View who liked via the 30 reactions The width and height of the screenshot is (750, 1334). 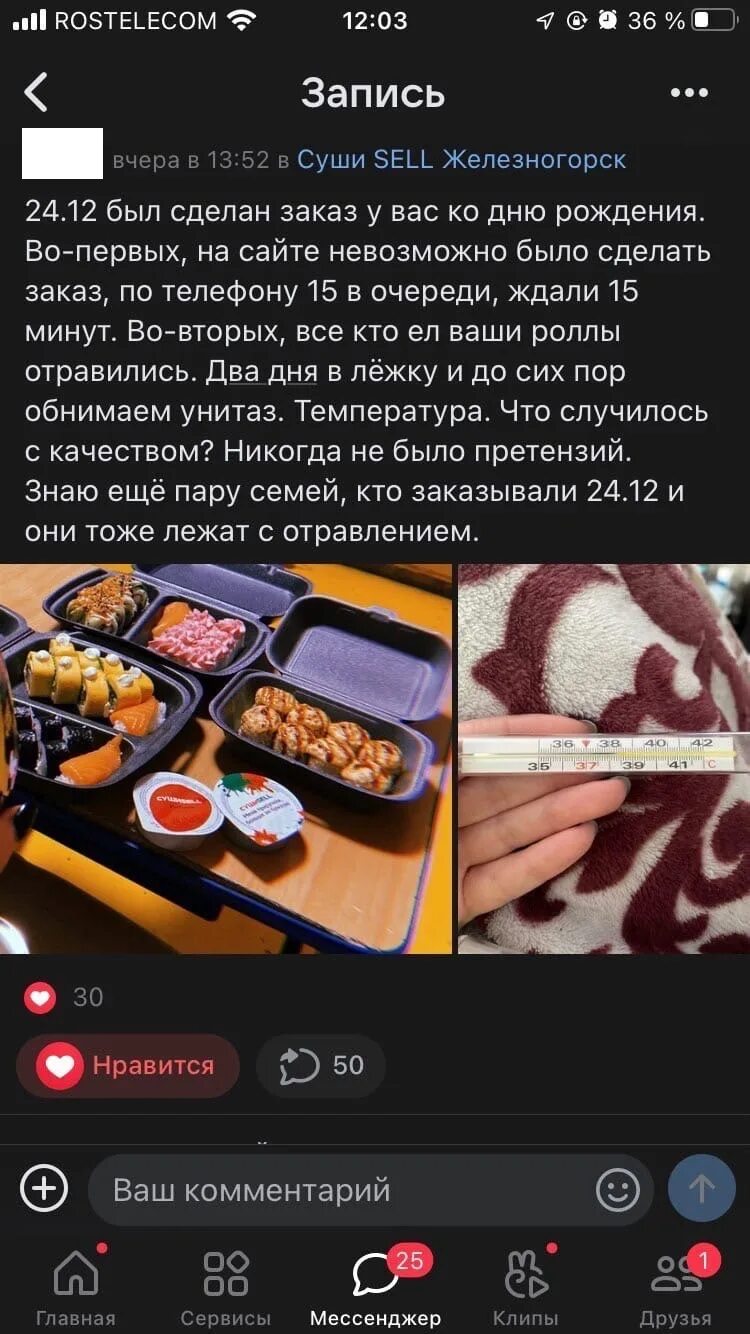[66, 997]
